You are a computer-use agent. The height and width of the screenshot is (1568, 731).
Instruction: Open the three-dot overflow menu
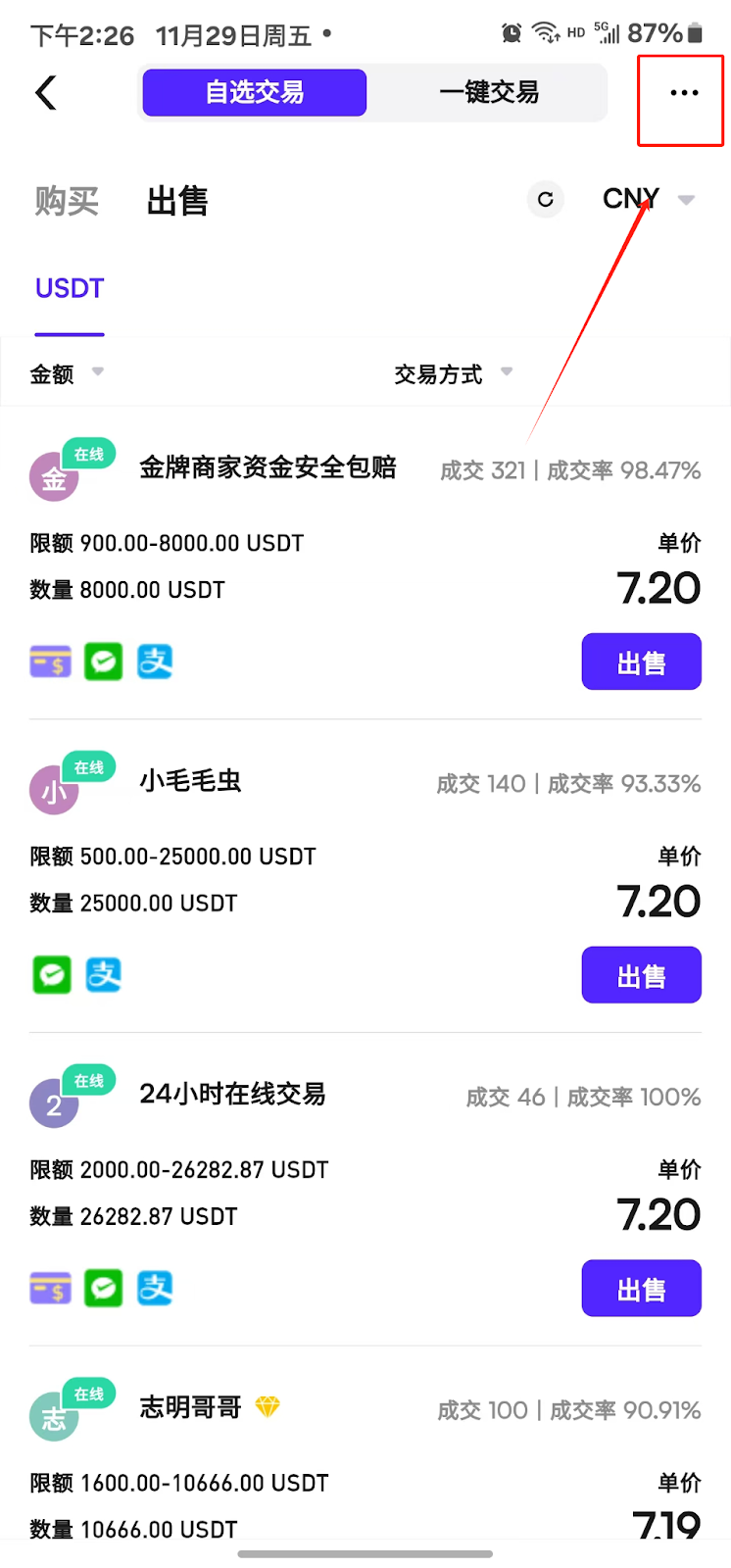click(683, 94)
